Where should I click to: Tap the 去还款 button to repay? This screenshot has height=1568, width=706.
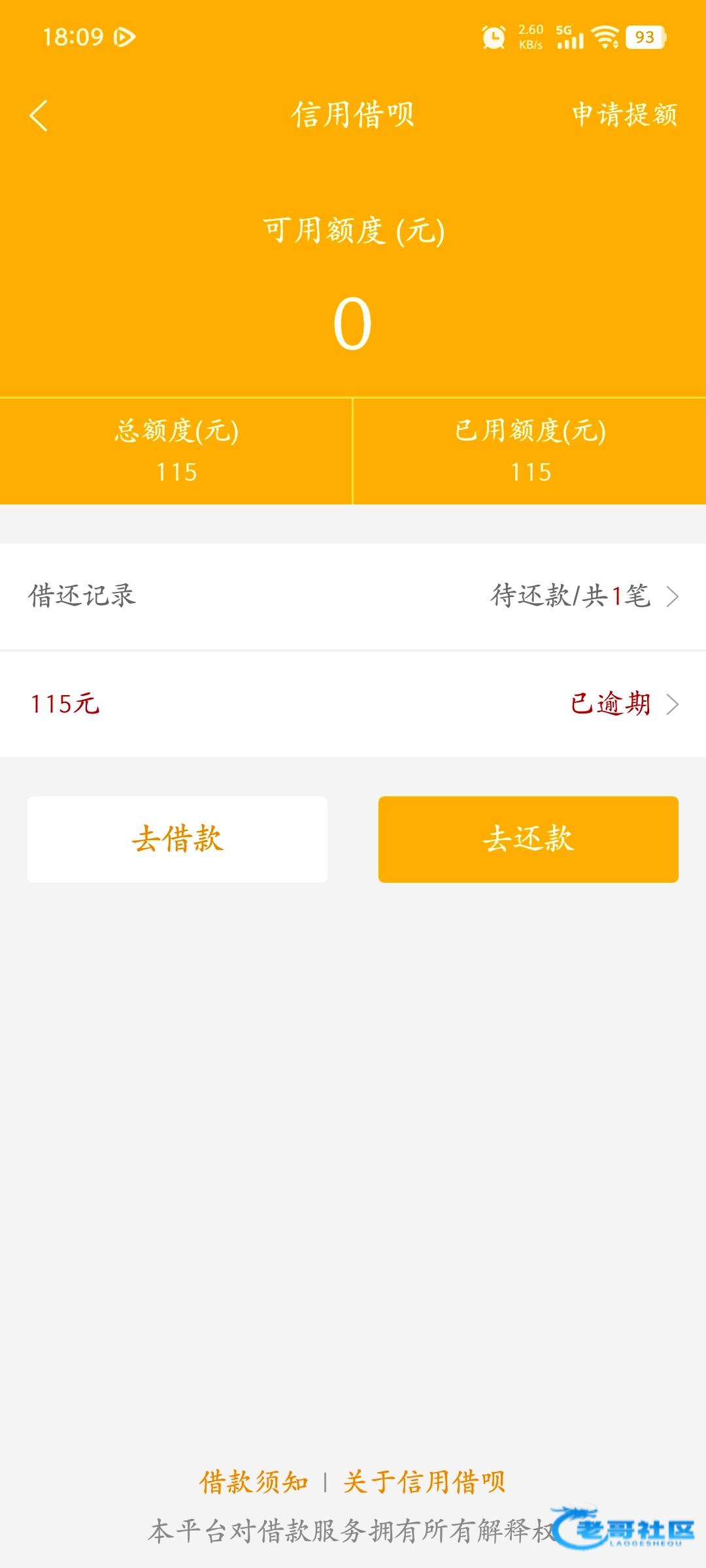(528, 839)
